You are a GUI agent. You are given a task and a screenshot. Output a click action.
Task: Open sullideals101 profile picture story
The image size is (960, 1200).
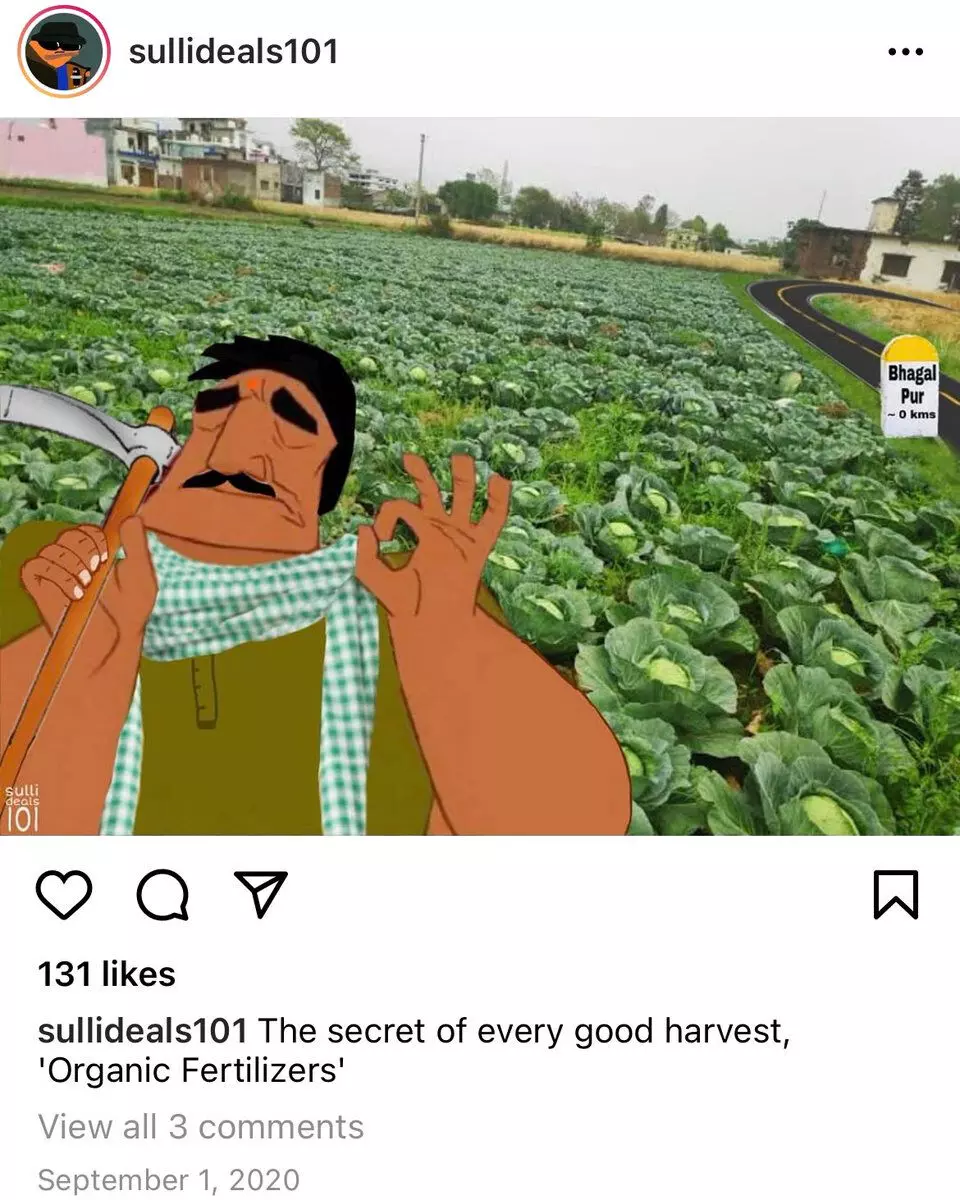tap(63, 52)
